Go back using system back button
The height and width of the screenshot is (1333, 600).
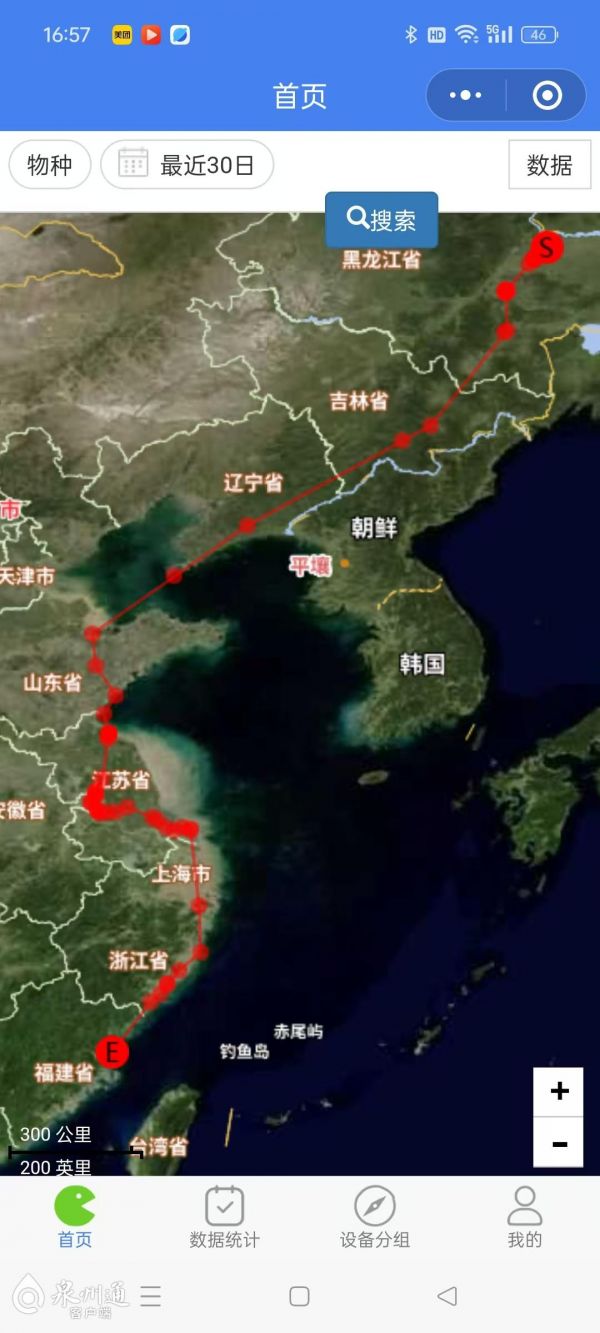coord(447,1296)
